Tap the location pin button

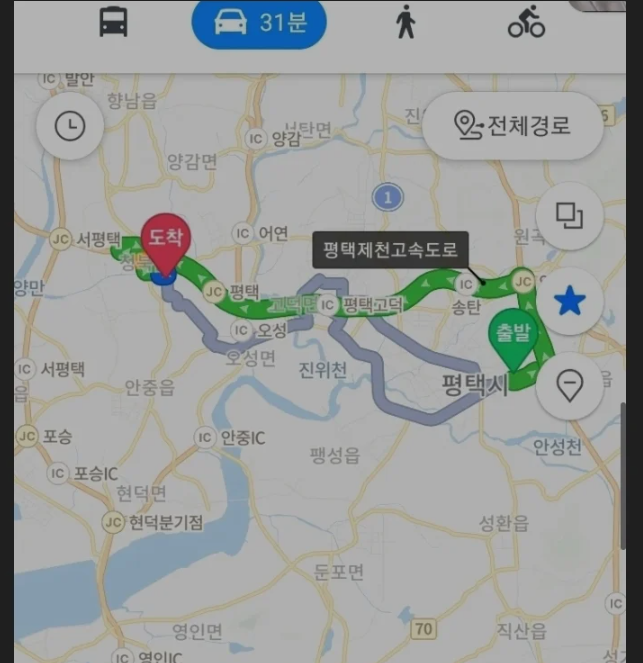(569, 385)
